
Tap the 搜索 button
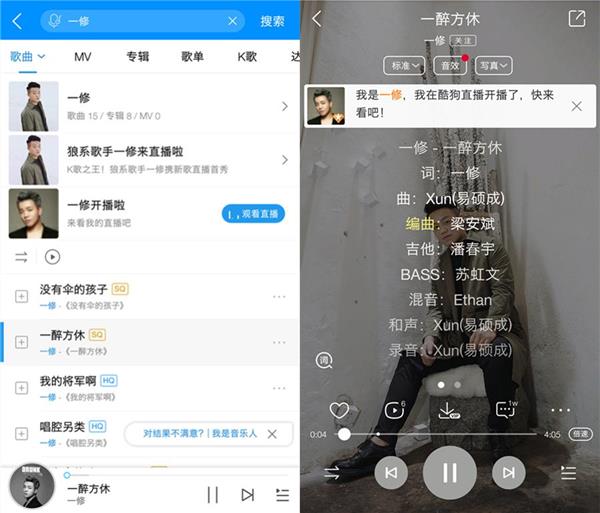coord(272,21)
